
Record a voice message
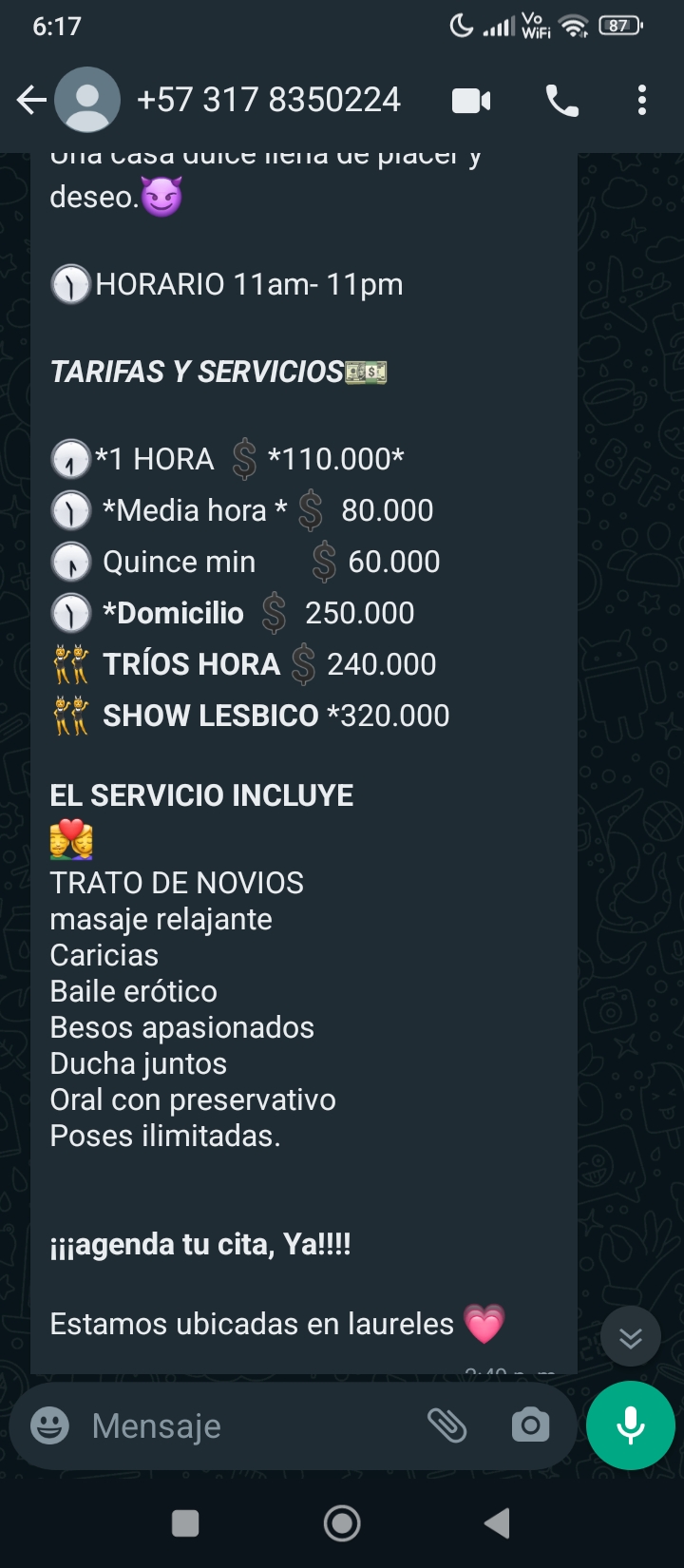tap(631, 1425)
